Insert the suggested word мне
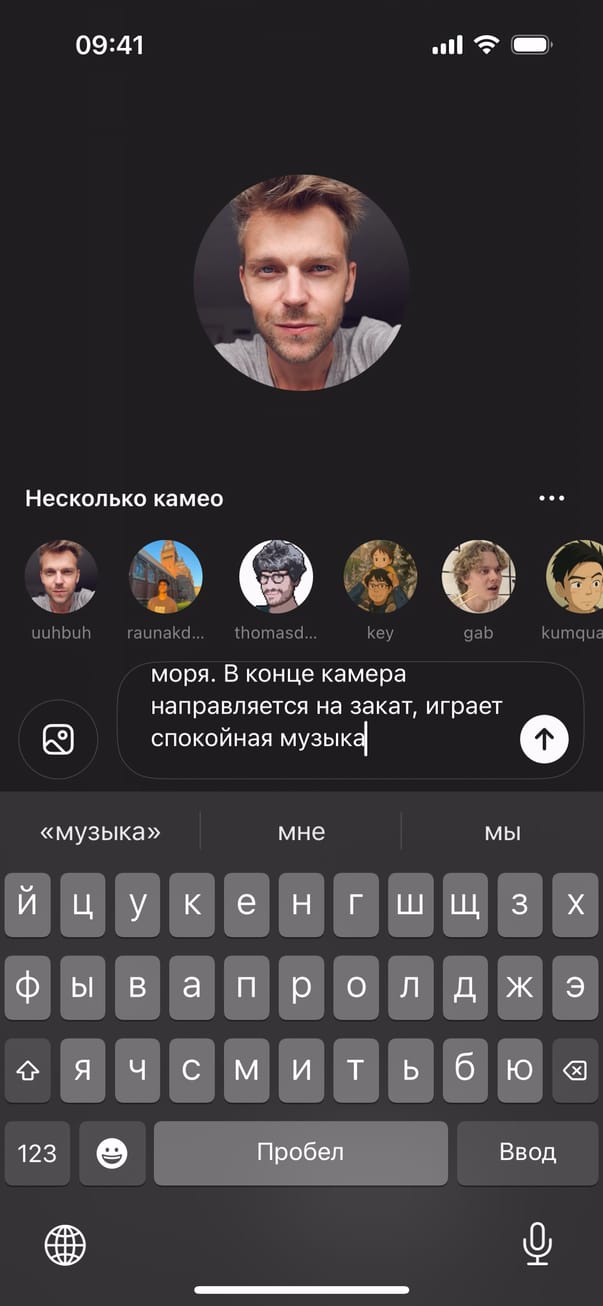 click(x=301, y=832)
